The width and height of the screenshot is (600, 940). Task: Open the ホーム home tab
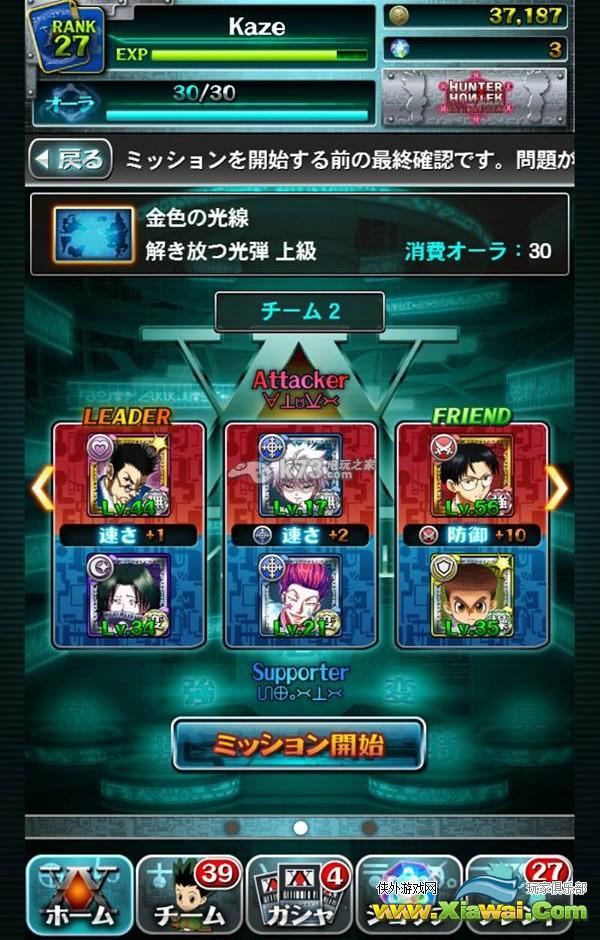coord(78,896)
